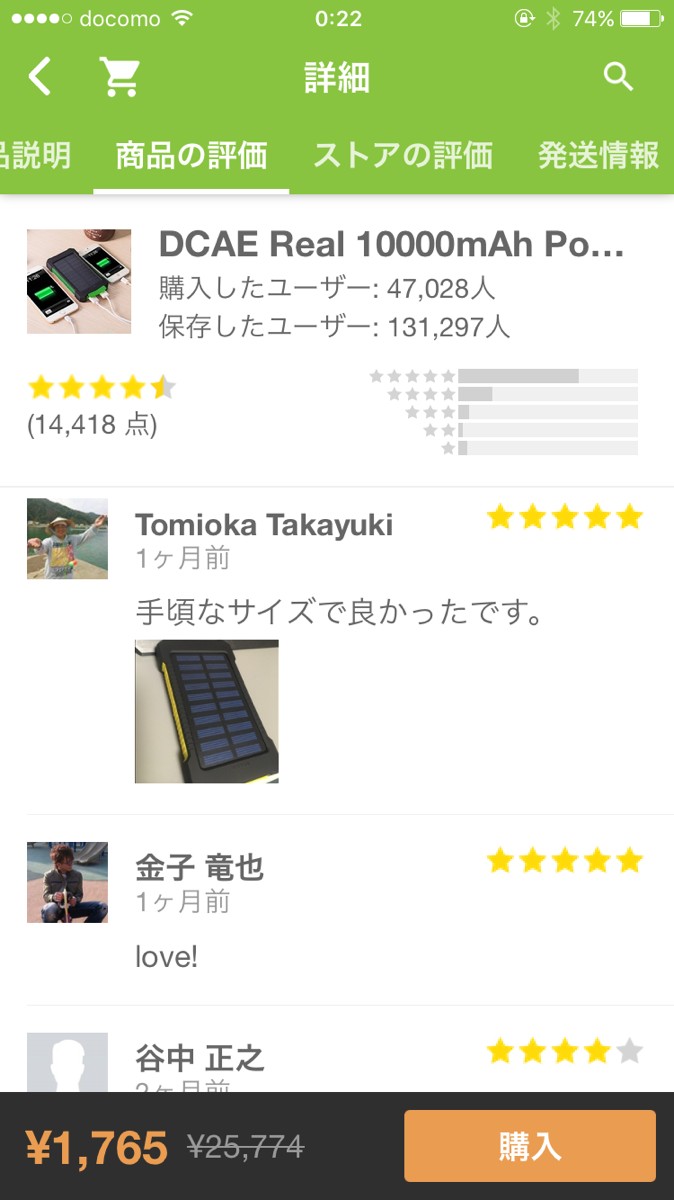This screenshot has width=674, height=1200.
Task: Open the DCAE power bank product thumbnail
Action: tap(79, 281)
